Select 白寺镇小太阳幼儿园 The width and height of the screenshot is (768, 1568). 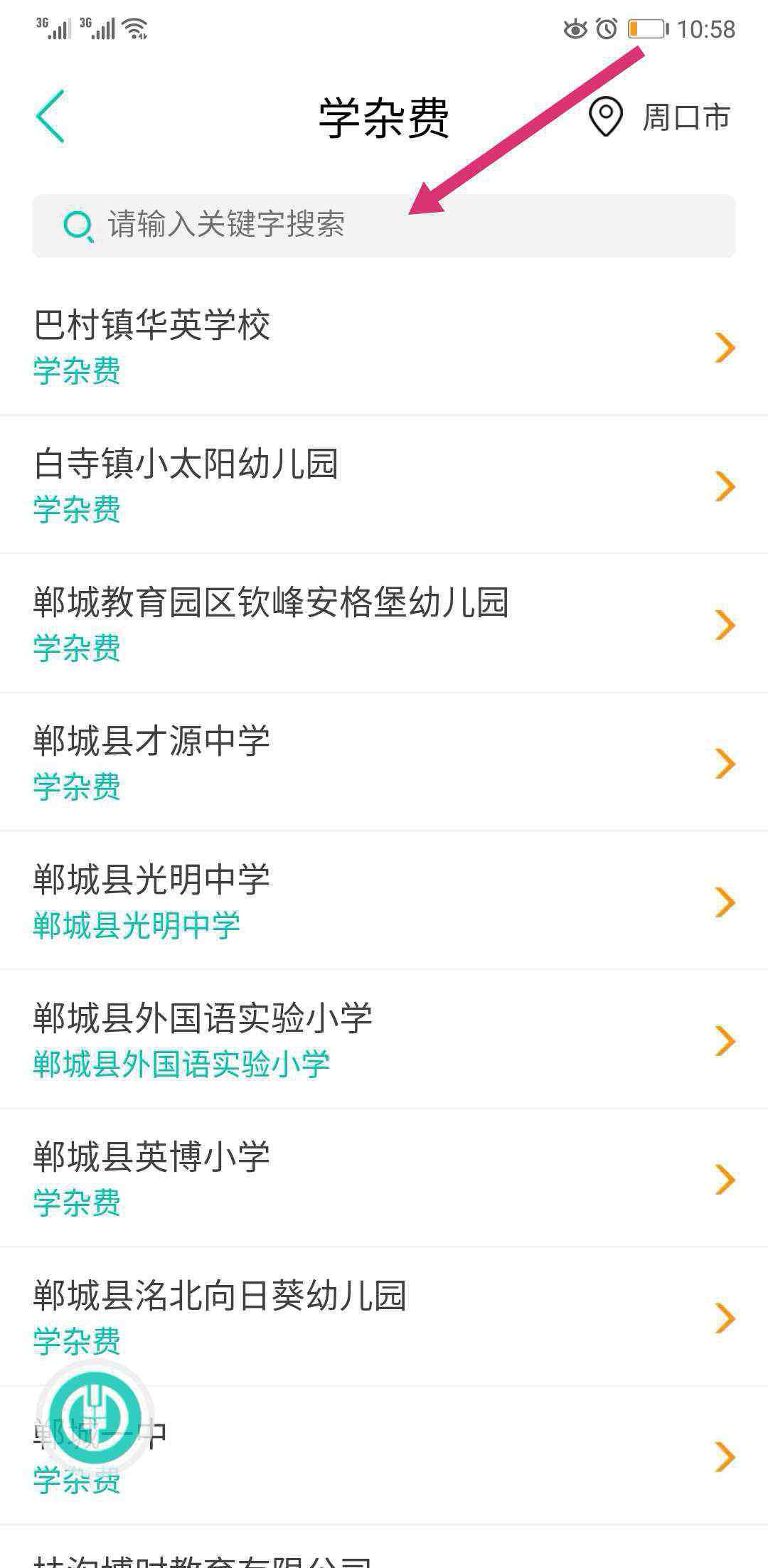click(x=384, y=485)
